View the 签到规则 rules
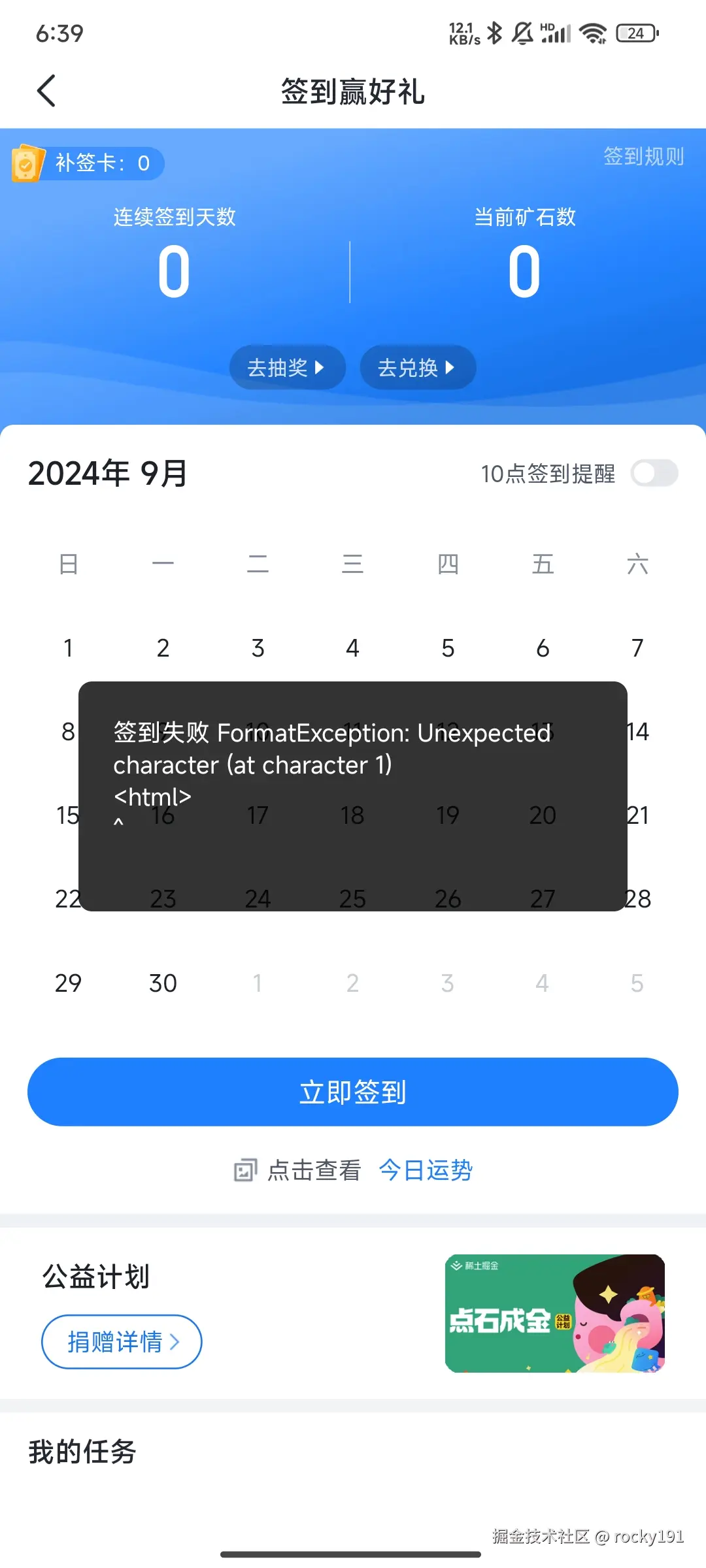Viewport: 706px width, 1568px height. [644, 157]
